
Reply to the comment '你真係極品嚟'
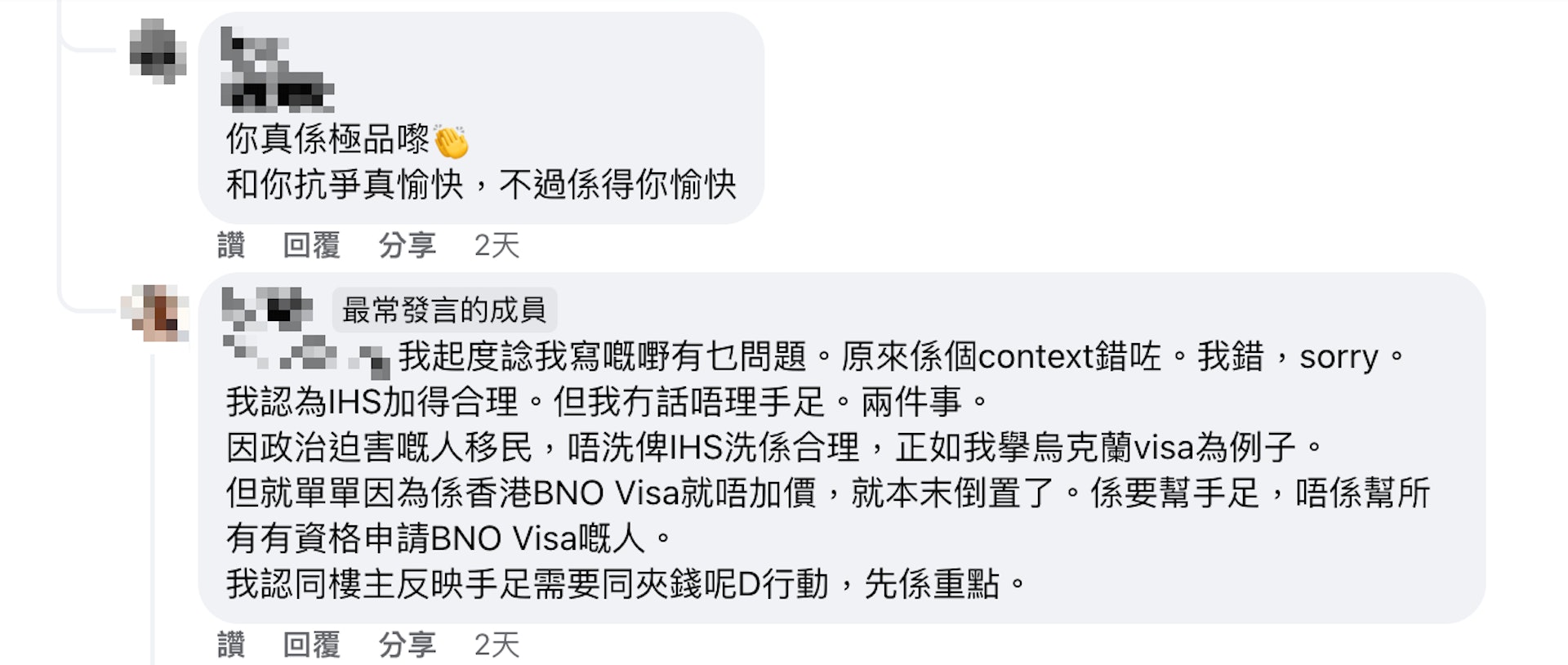(311, 245)
